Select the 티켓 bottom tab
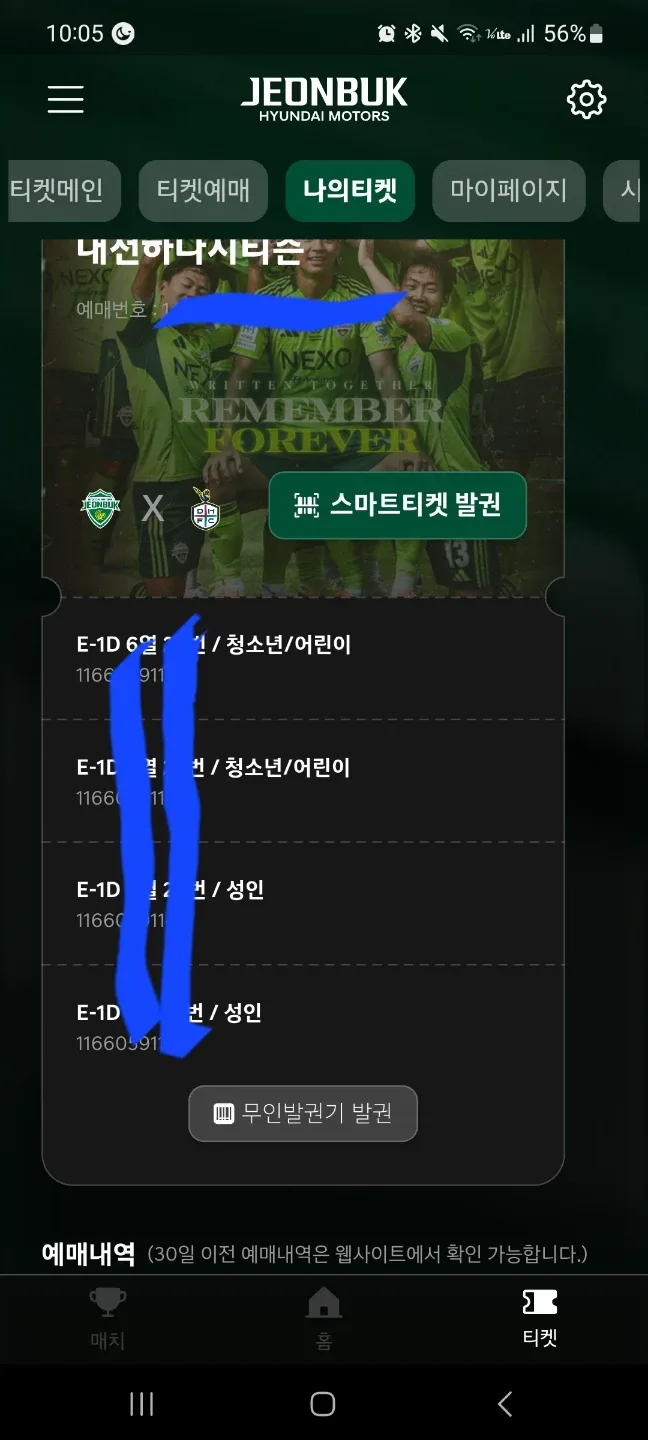648x1440 pixels. pos(540,1318)
